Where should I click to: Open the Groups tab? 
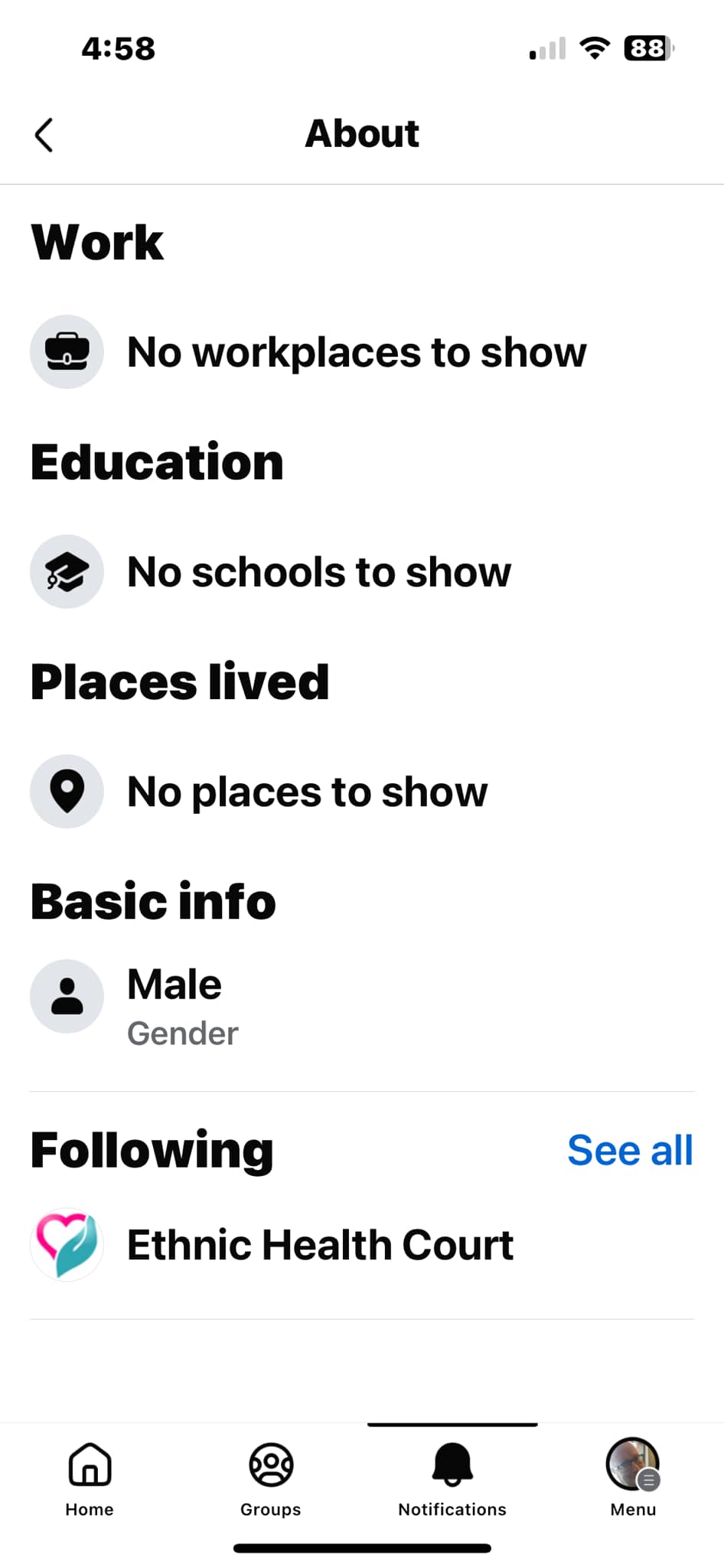pos(271,1478)
